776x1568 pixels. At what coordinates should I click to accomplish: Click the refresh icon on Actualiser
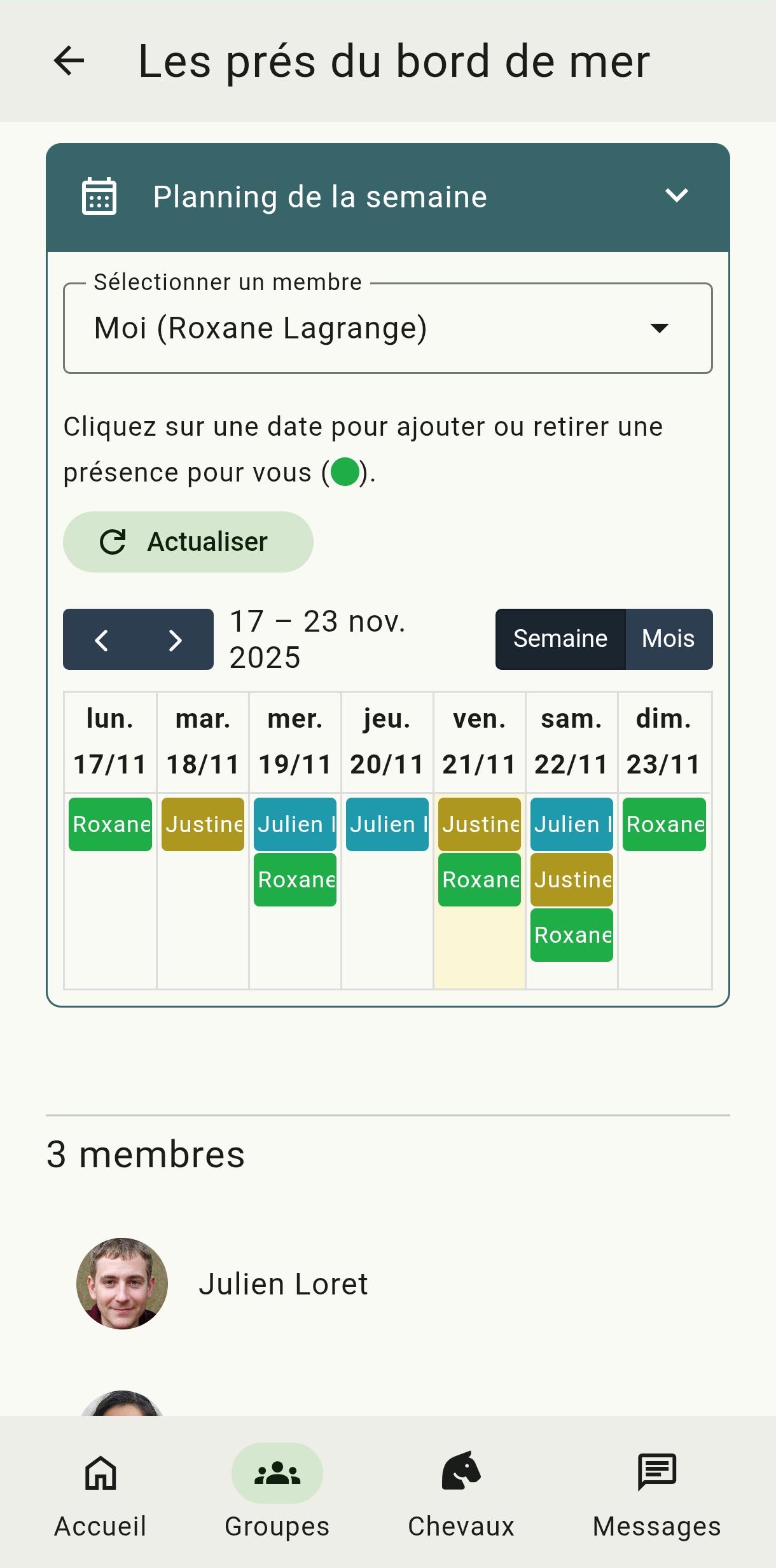click(x=113, y=541)
